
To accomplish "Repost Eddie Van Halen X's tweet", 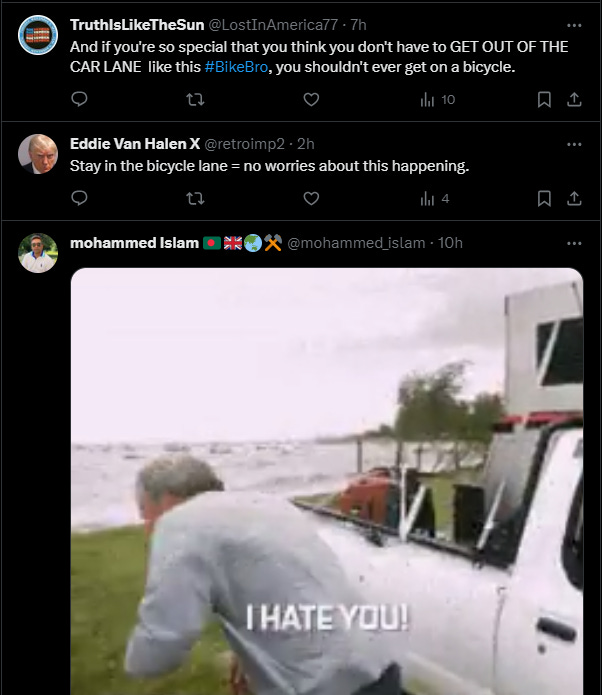I will tap(196, 198).
